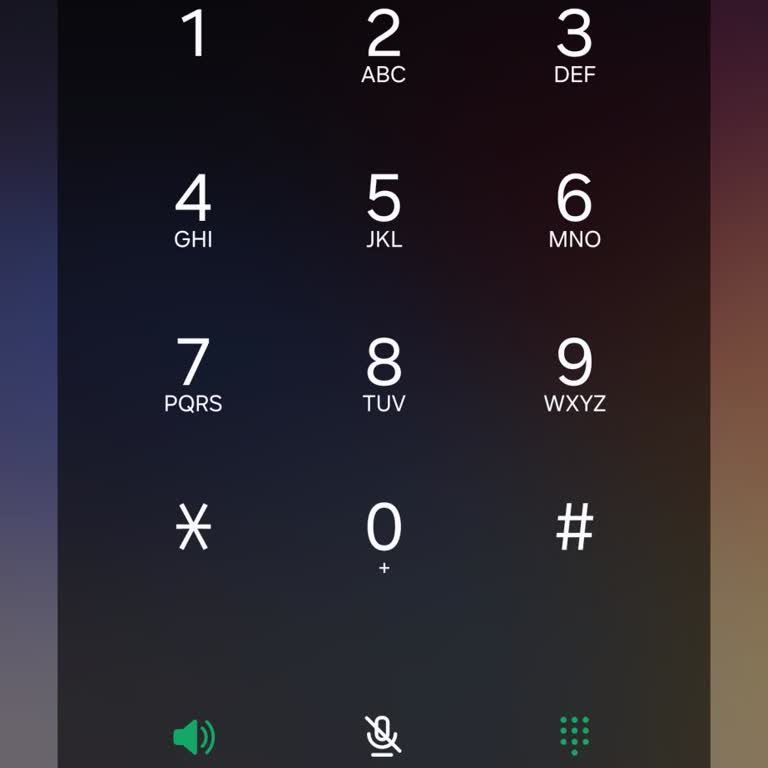Hide the dial pad with keypad icon

pos(574,736)
